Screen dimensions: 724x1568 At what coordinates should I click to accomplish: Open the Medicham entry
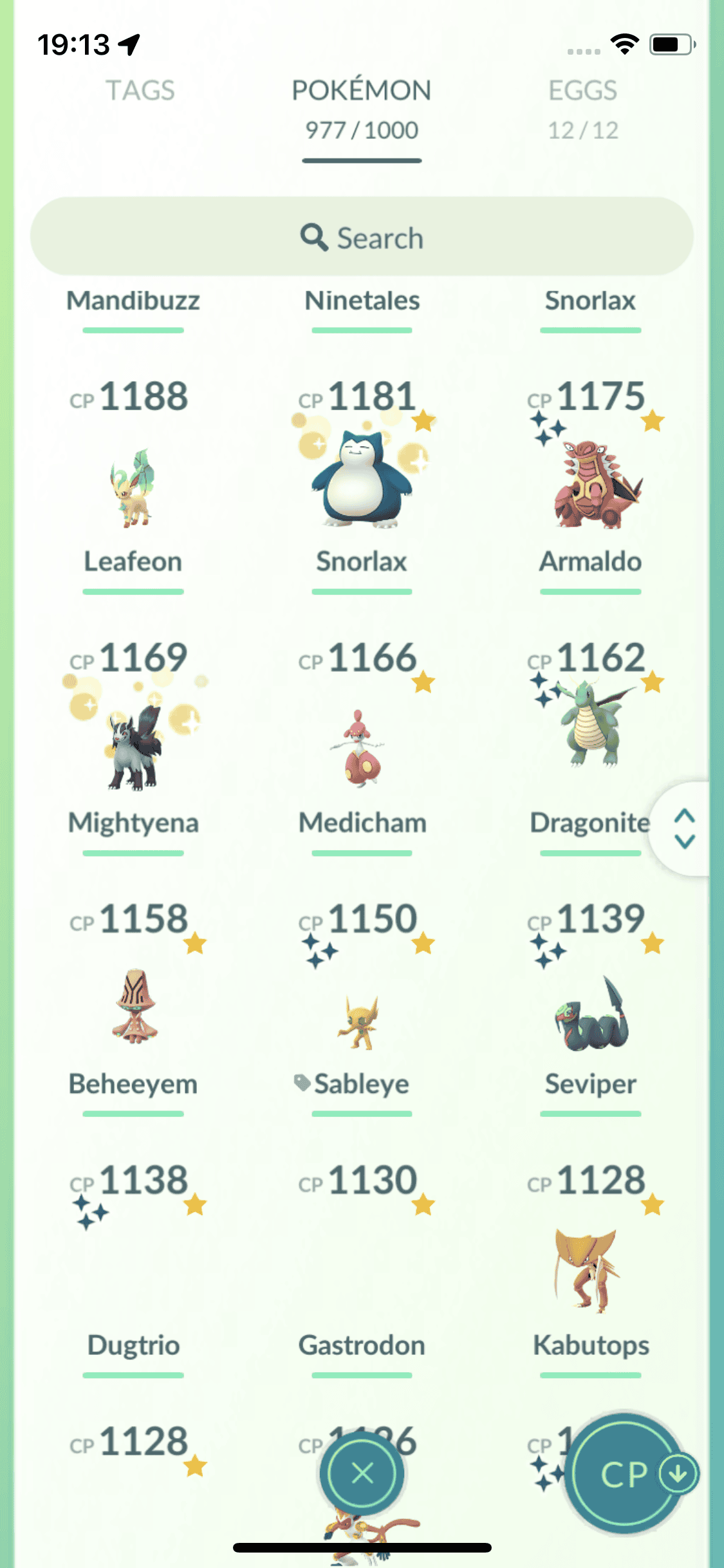[x=362, y=747]
